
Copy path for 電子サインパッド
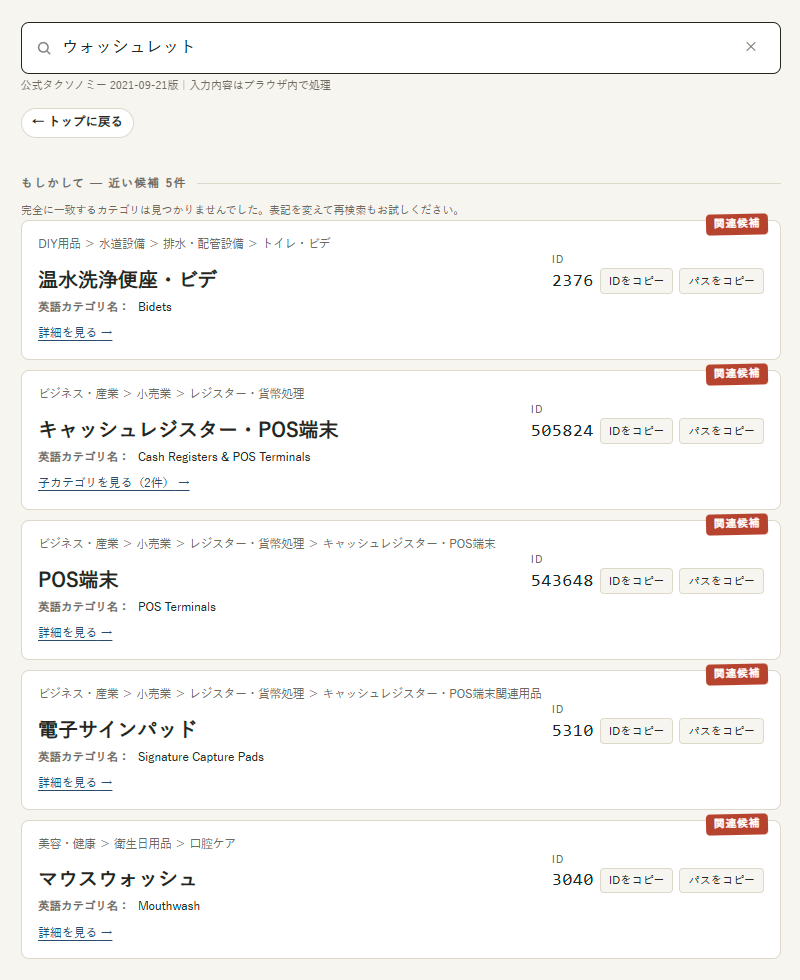coord(721,731)
